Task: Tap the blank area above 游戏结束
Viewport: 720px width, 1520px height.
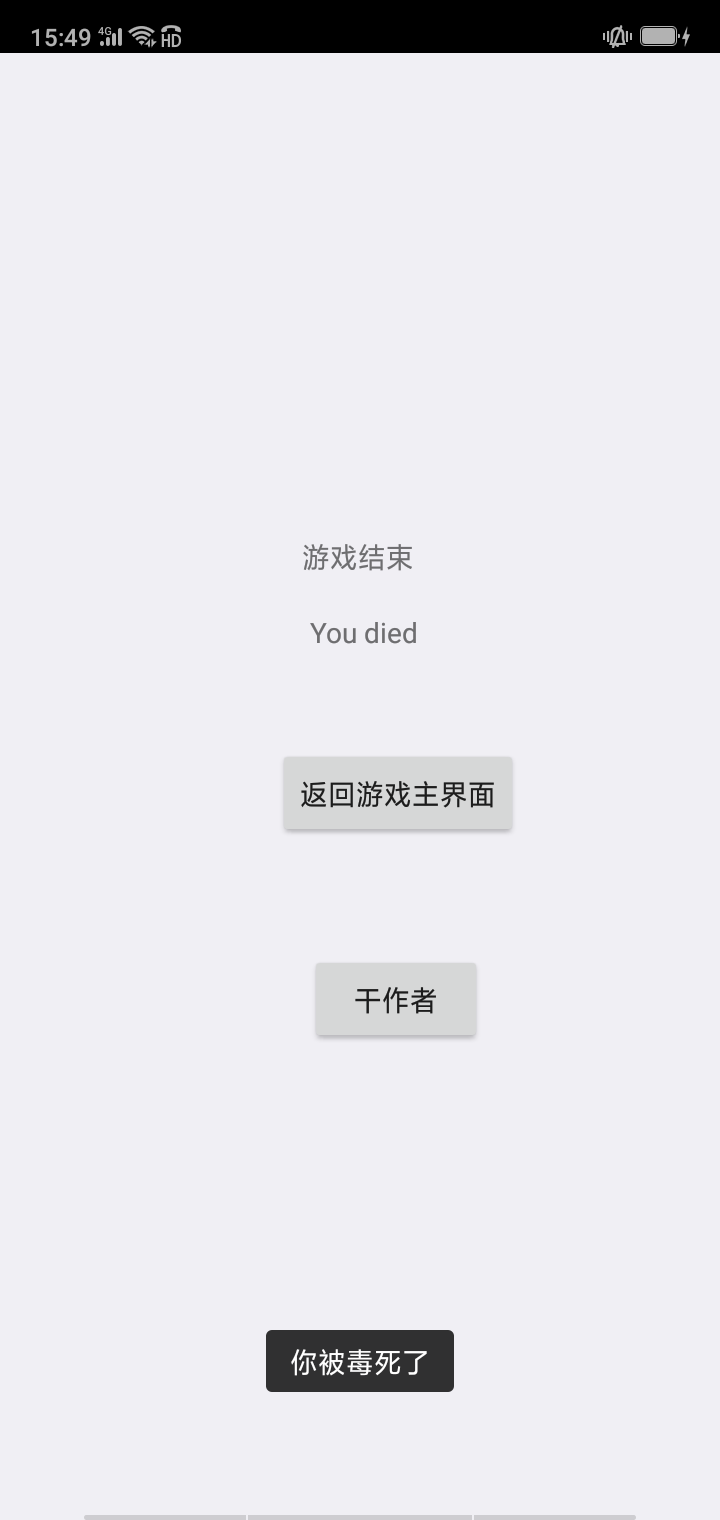Action: pos(360,300)
